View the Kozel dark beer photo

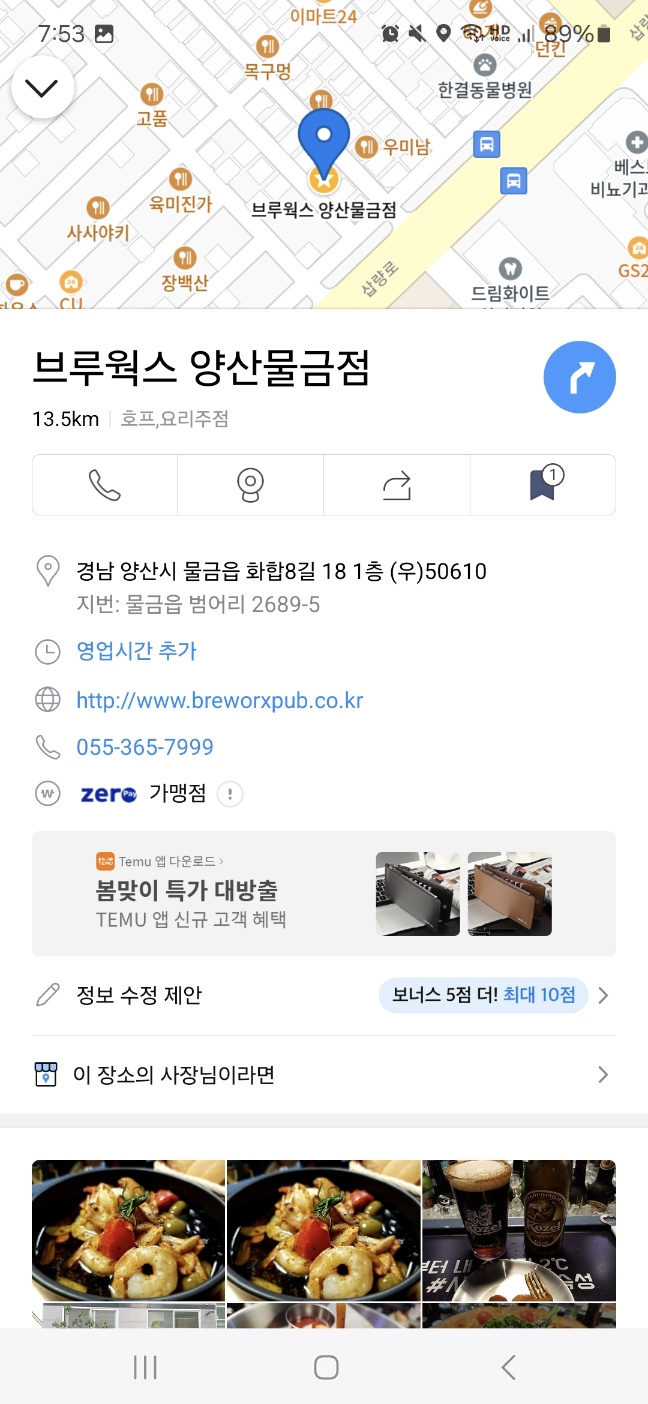518,1230
